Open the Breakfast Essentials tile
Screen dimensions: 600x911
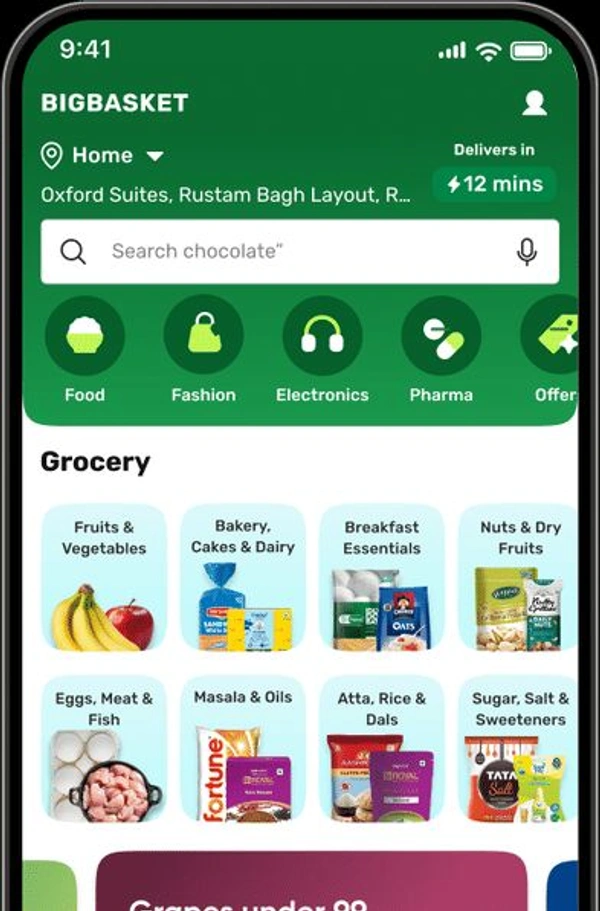pos(382,578)
